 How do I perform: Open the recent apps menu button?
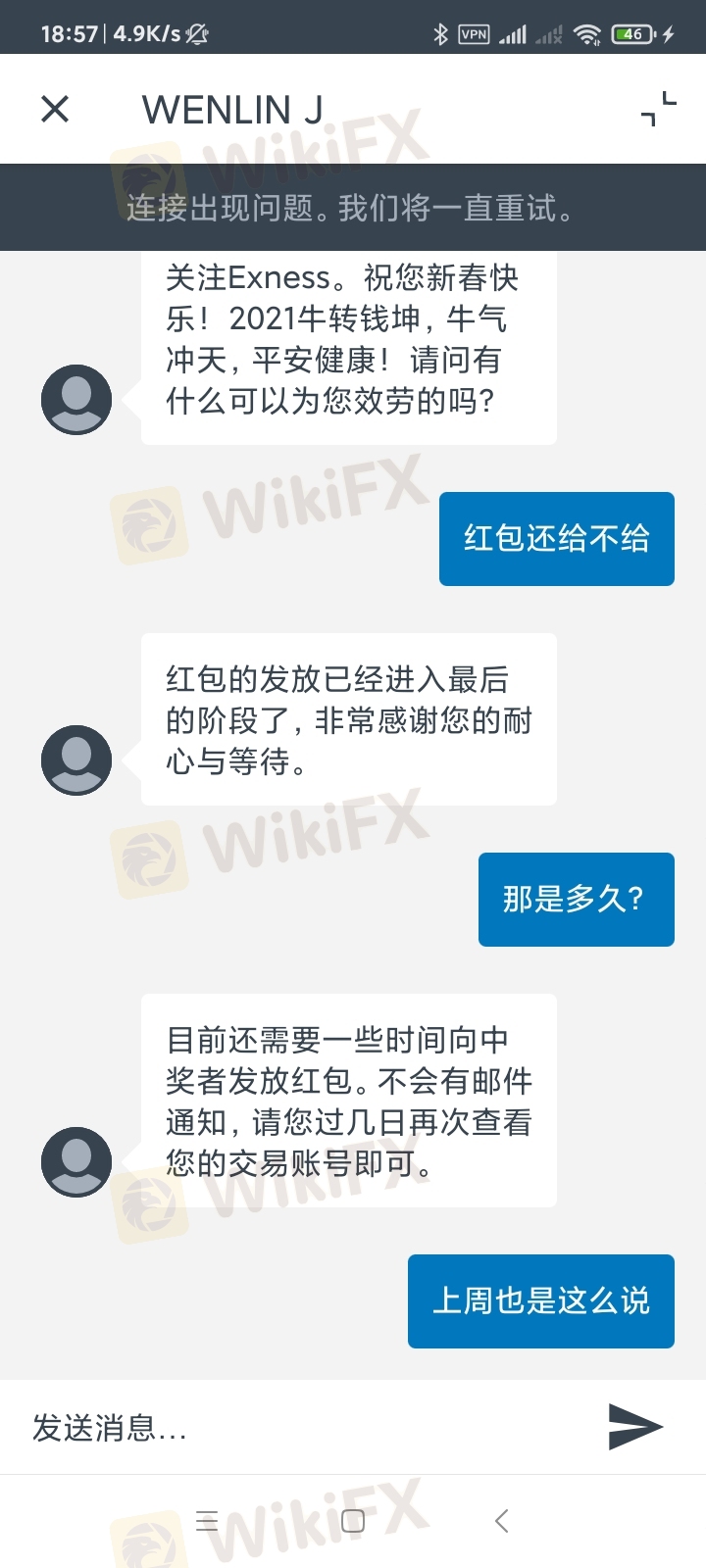pos(207,1521)
